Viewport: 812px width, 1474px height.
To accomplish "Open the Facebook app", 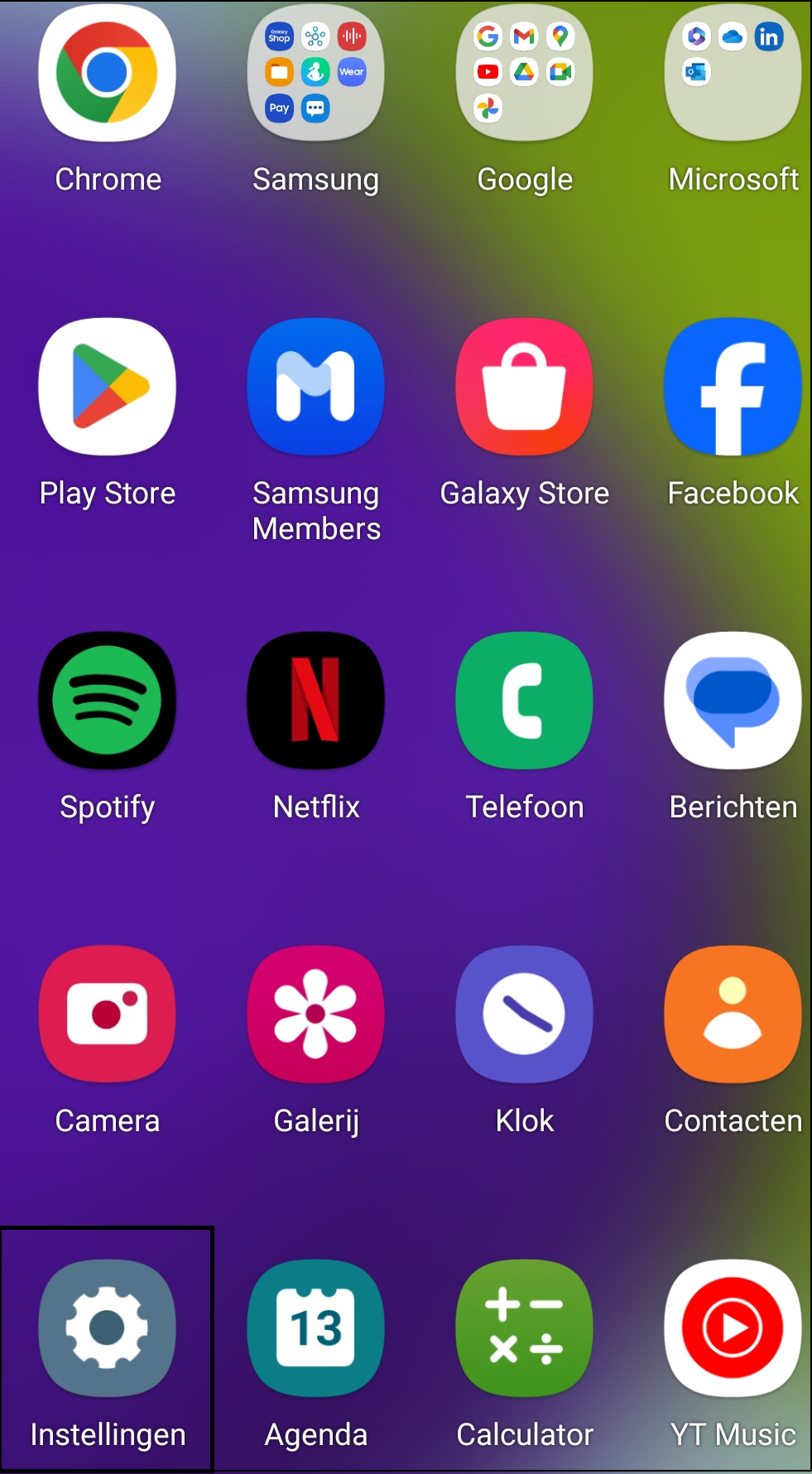I will pyautogui.click(x=733, y=387).
